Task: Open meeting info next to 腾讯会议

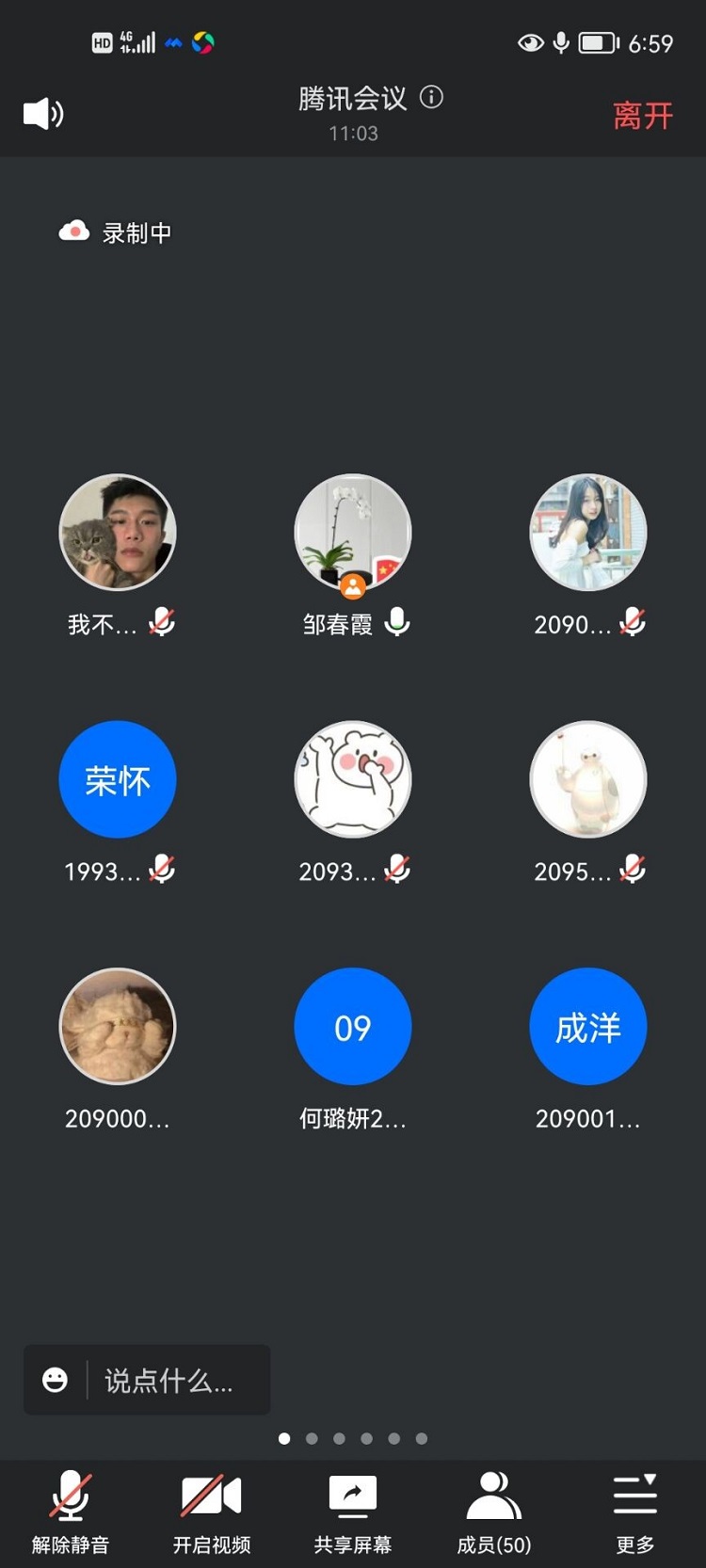Action: click(431, 97)
